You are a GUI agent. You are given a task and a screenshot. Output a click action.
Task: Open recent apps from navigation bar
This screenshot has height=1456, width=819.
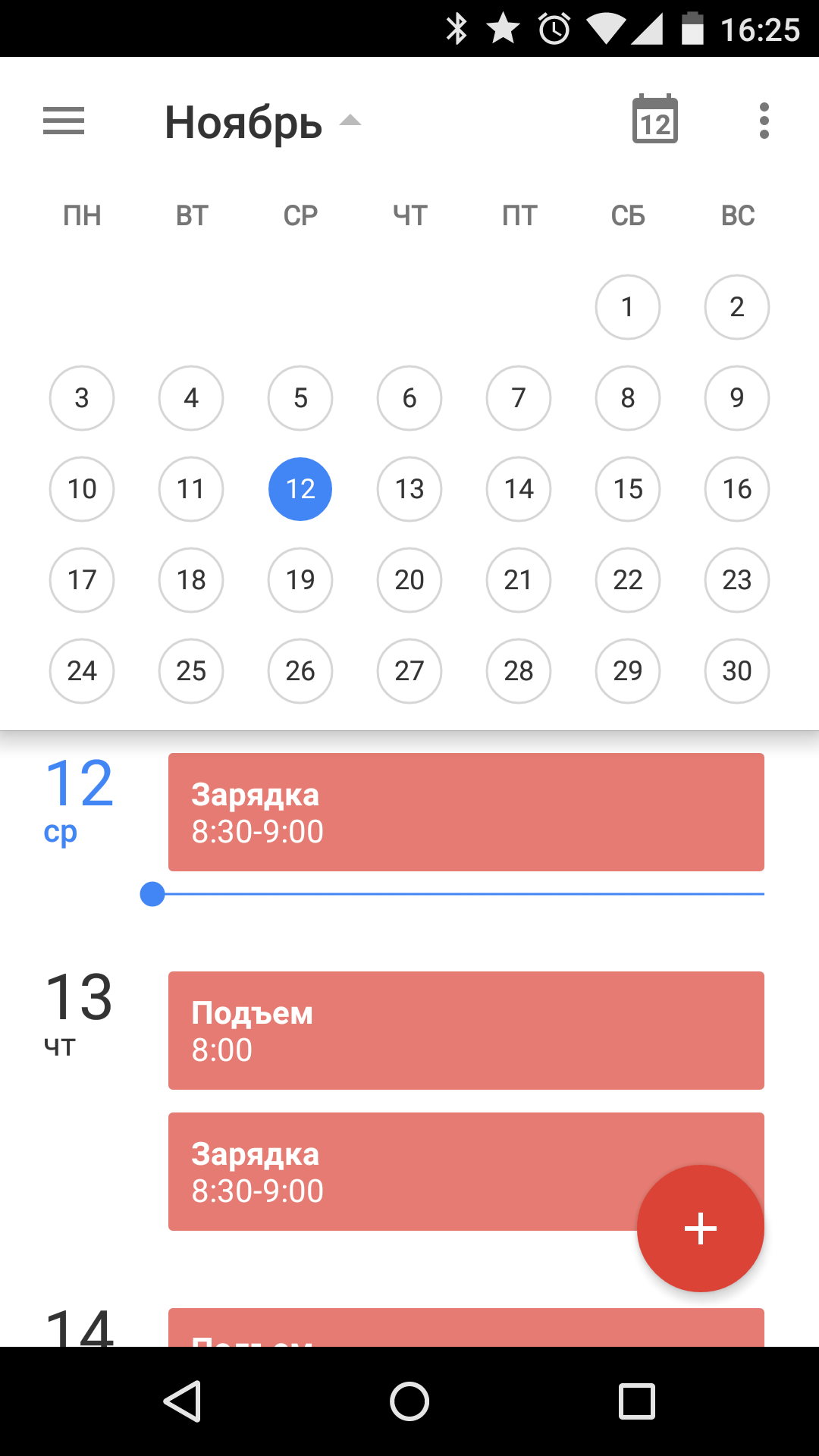(x=636, y=1401)
